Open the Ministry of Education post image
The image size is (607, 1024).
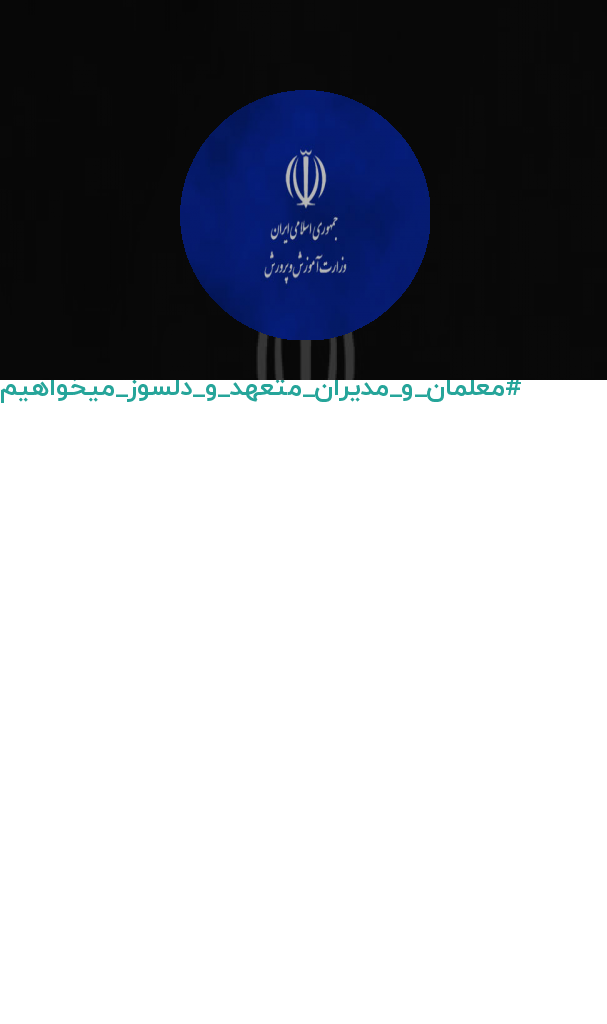(x=303, y=190)
